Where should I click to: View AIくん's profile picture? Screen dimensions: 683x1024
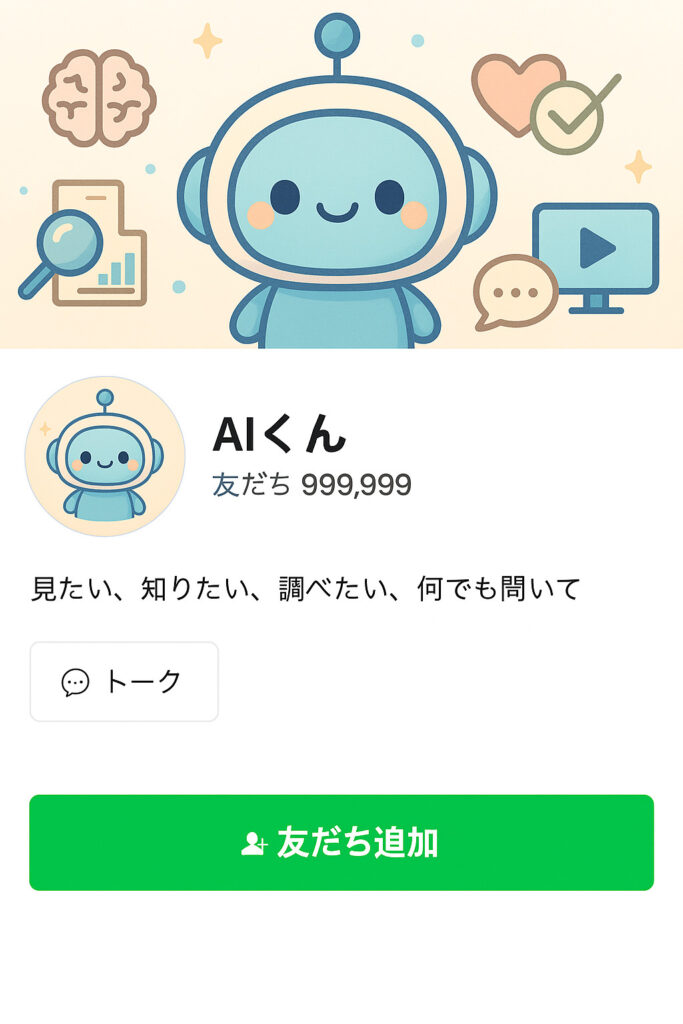105,457
